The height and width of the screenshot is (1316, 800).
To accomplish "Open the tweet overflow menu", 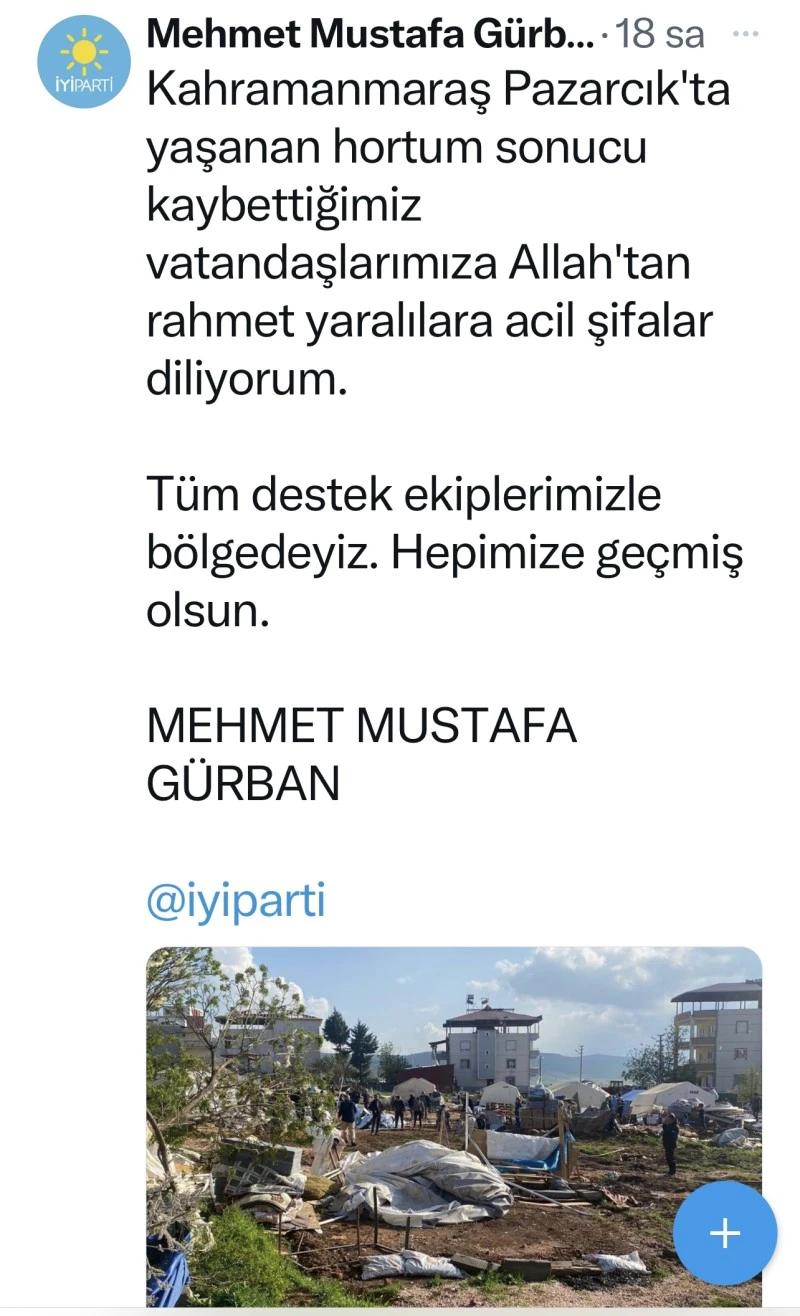I will (746, 34).
